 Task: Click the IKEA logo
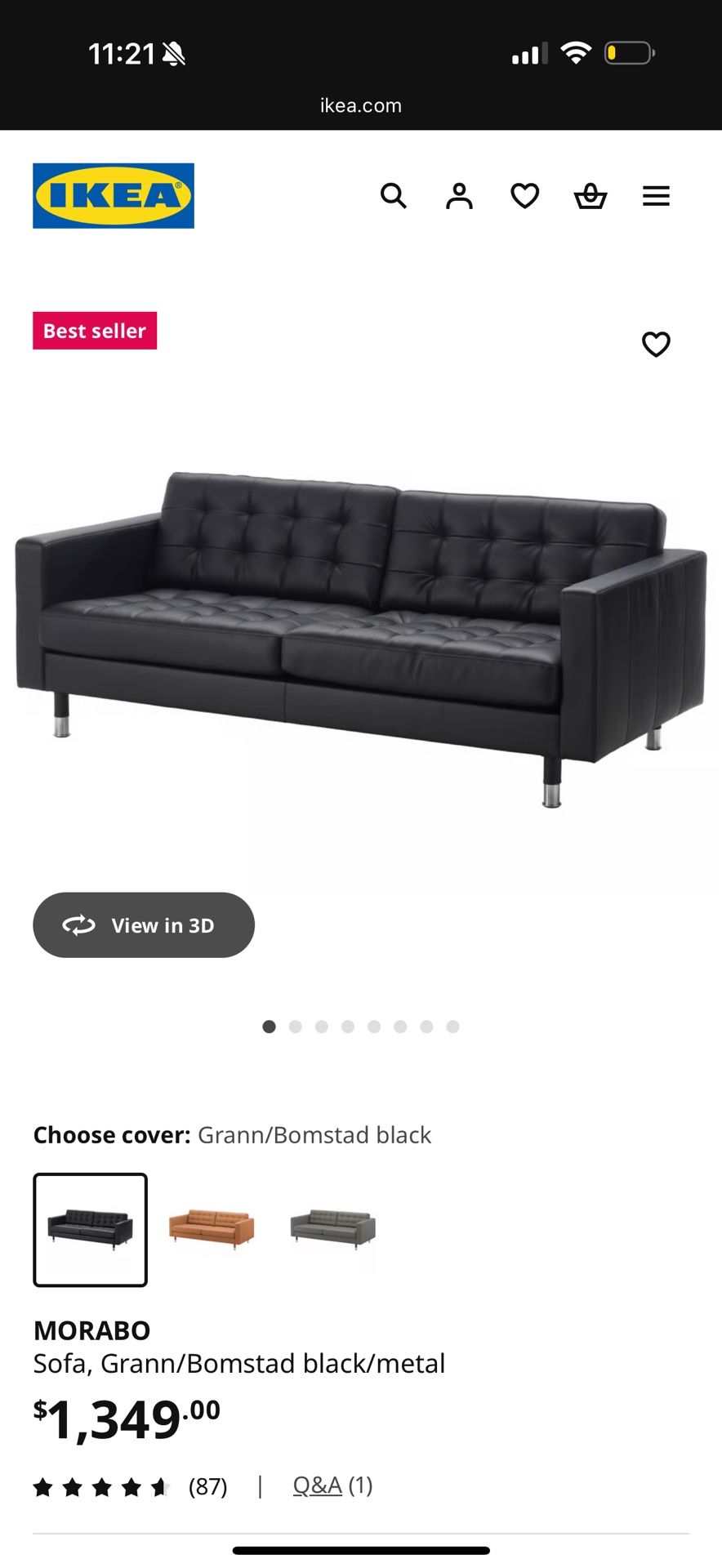113,196
